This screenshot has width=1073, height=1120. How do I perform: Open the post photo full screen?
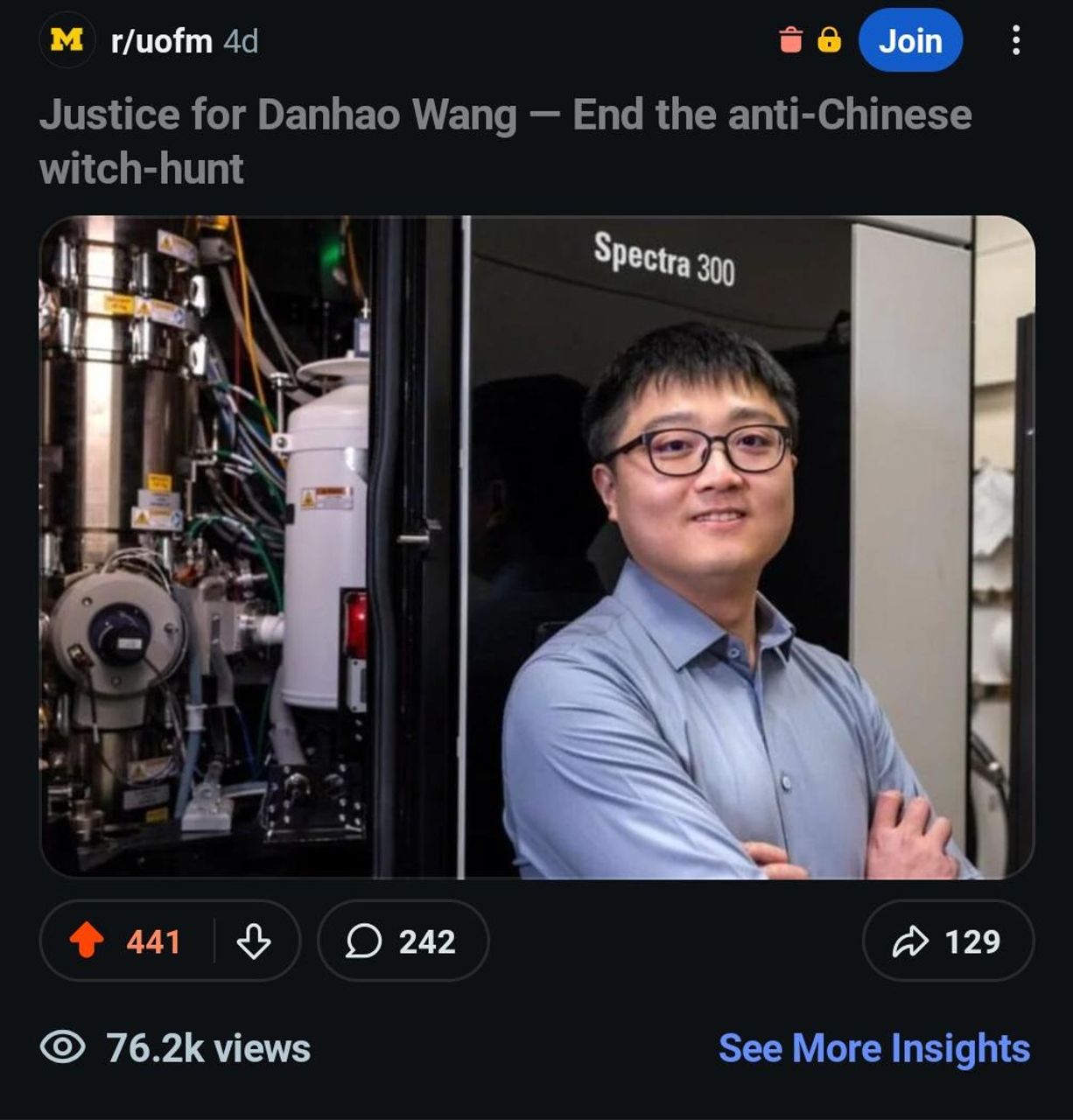coord(536,547)
